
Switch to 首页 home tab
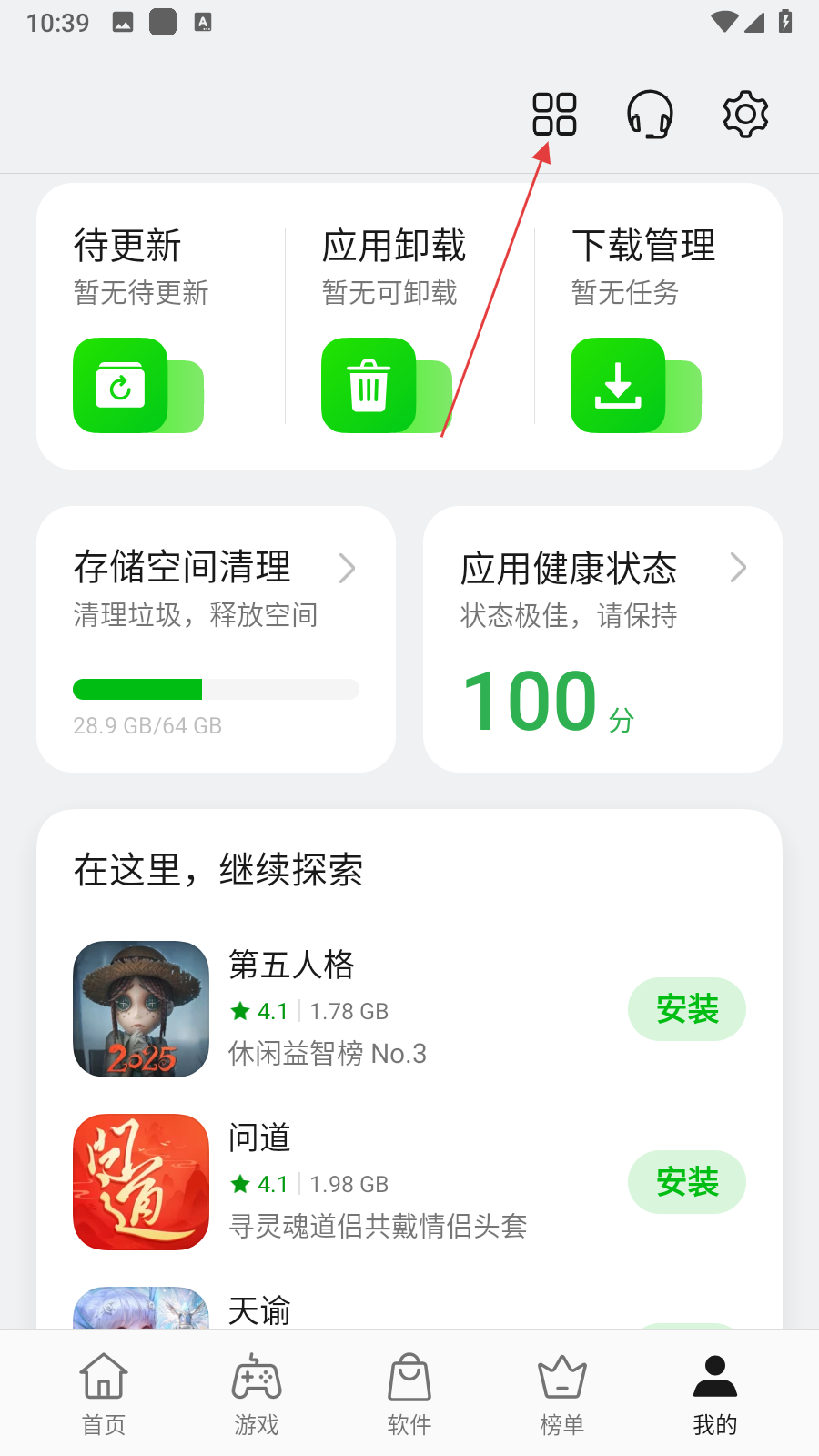pyautogui.click(x=104, y=1394)
